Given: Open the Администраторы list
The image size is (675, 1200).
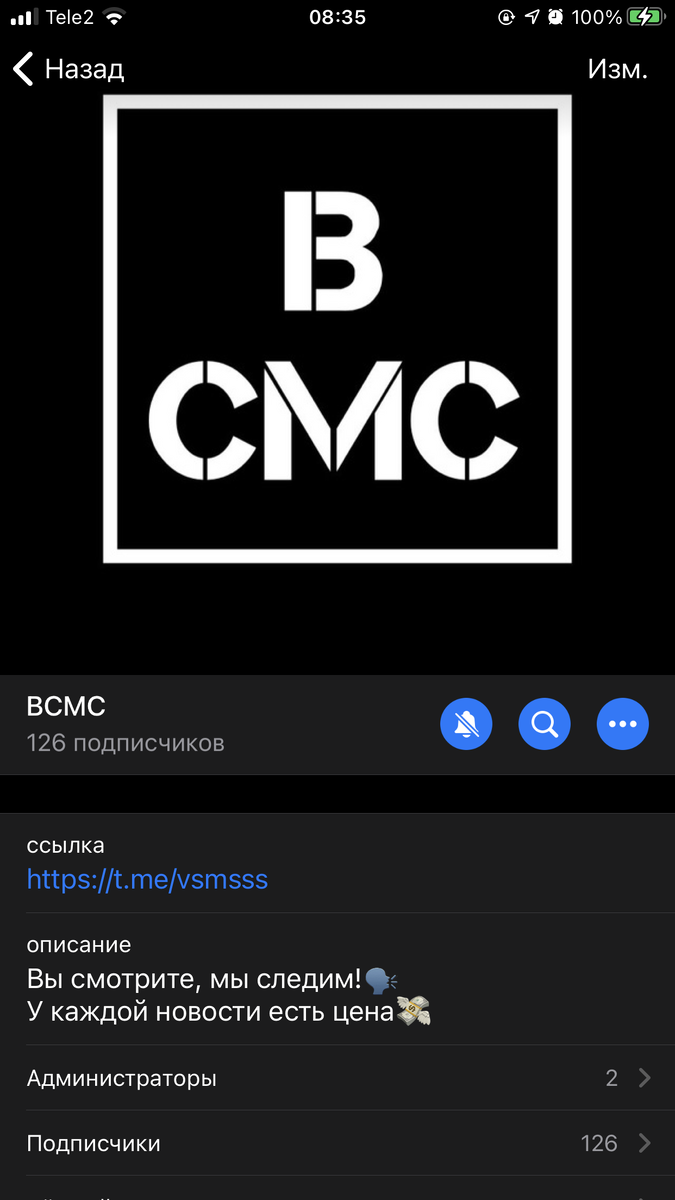Looking at the screenshot, I should [x=337, y=1078].
